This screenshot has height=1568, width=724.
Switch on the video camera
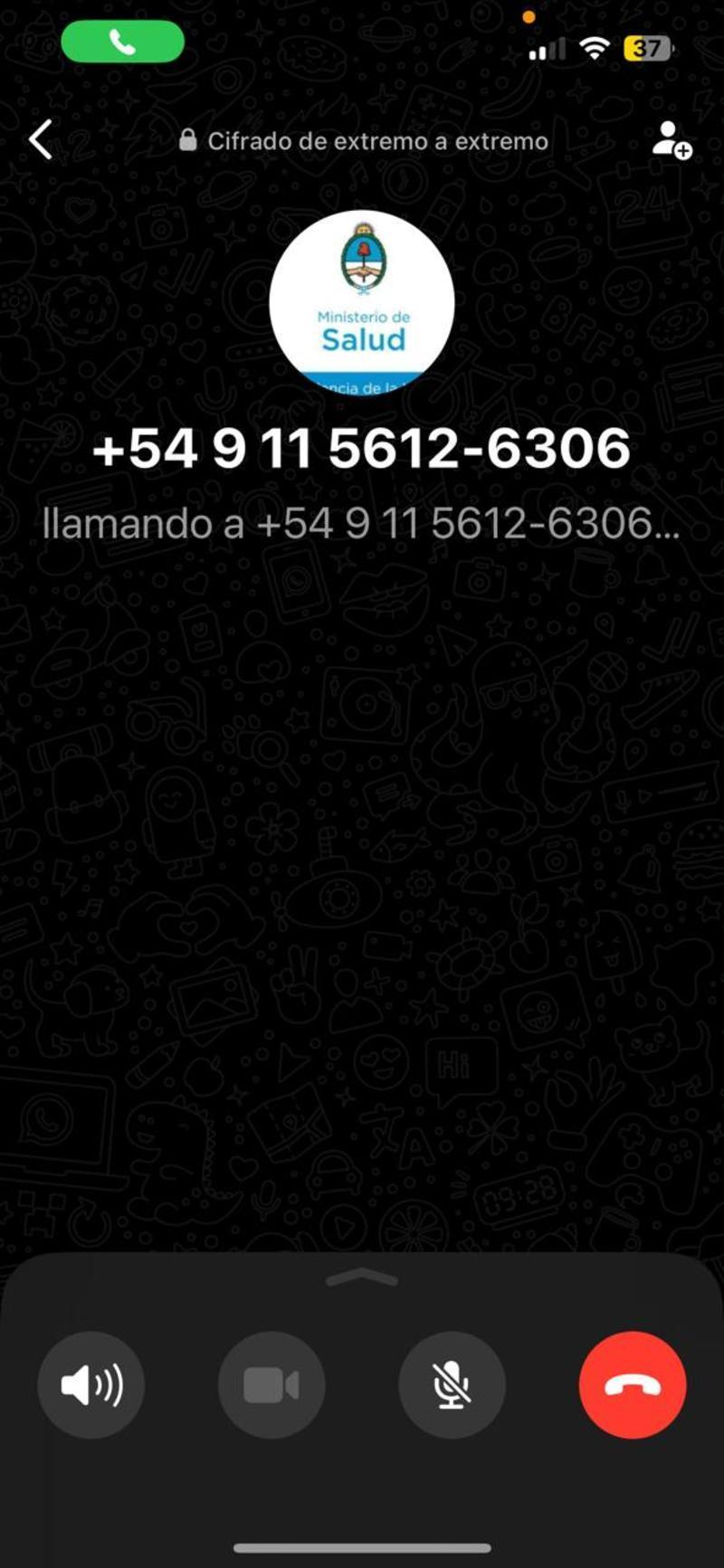(271, 1385)
